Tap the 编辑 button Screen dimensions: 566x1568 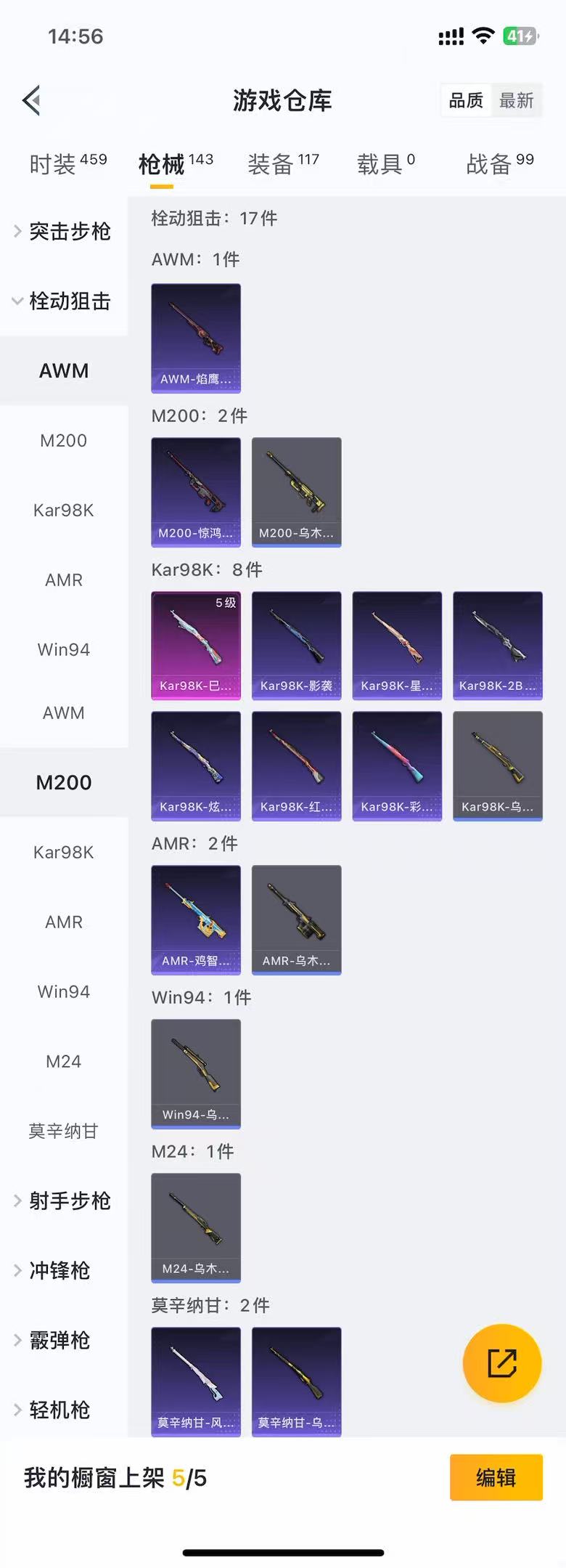496,1477
